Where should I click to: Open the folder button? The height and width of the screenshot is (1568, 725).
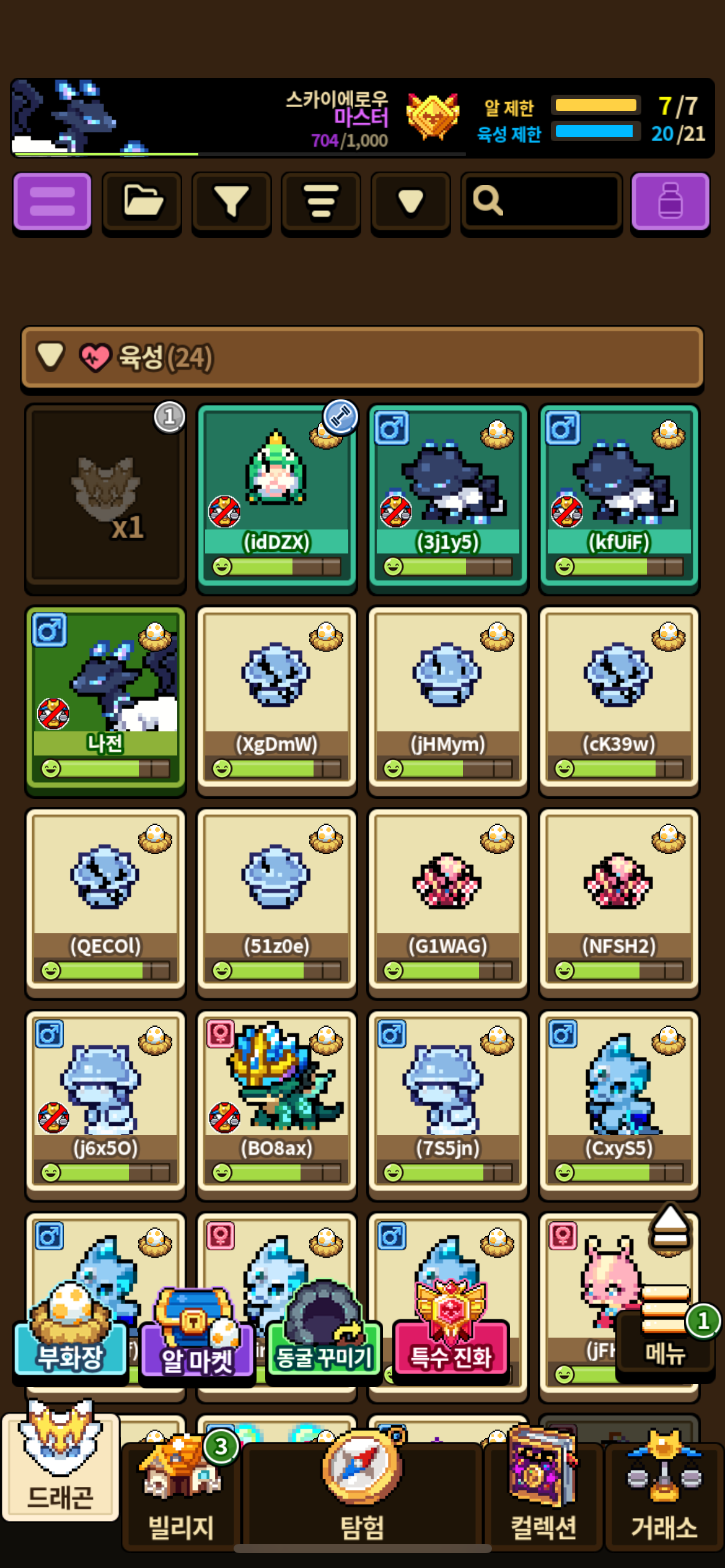142,202
